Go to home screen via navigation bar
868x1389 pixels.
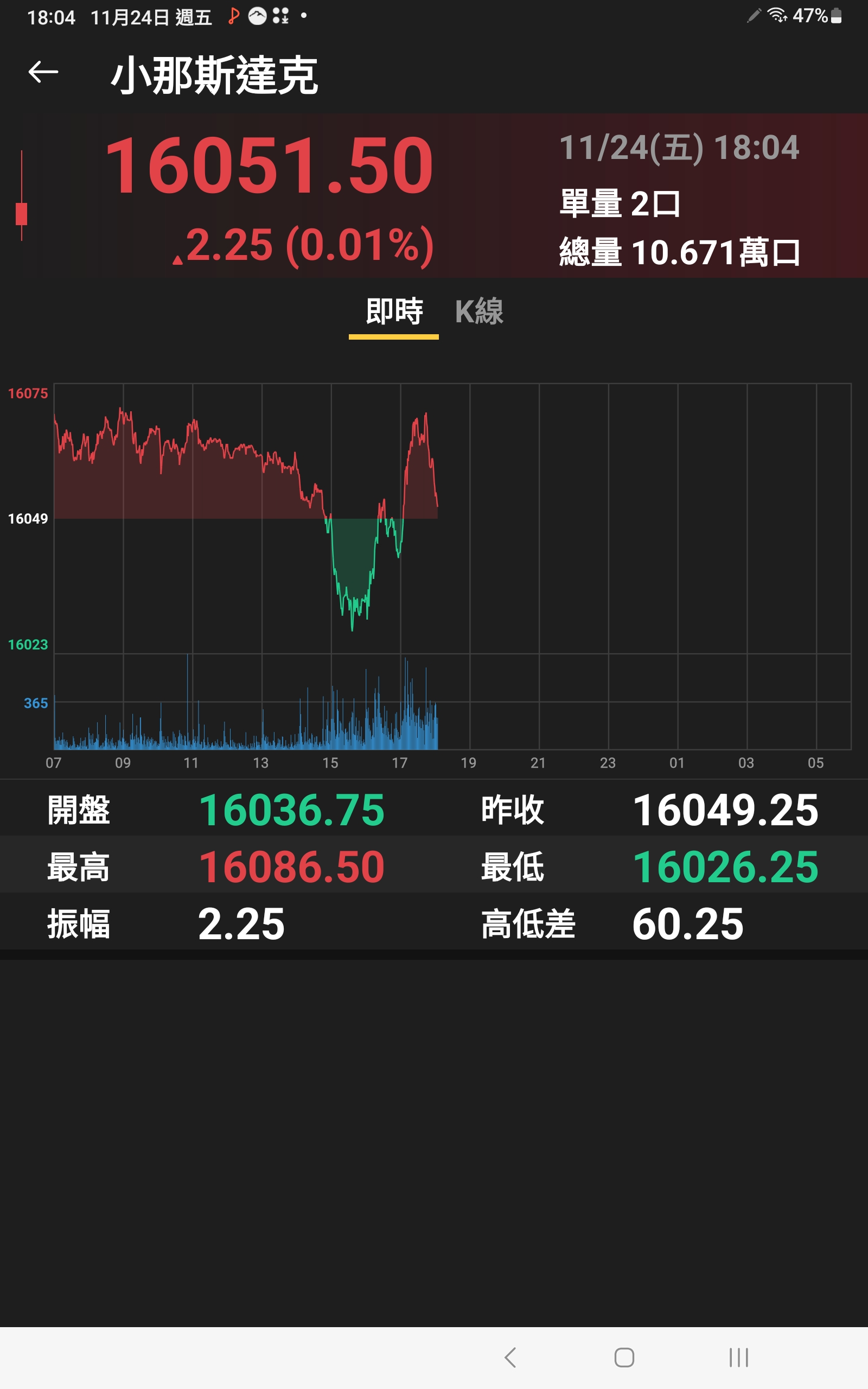click(624, 1358)
